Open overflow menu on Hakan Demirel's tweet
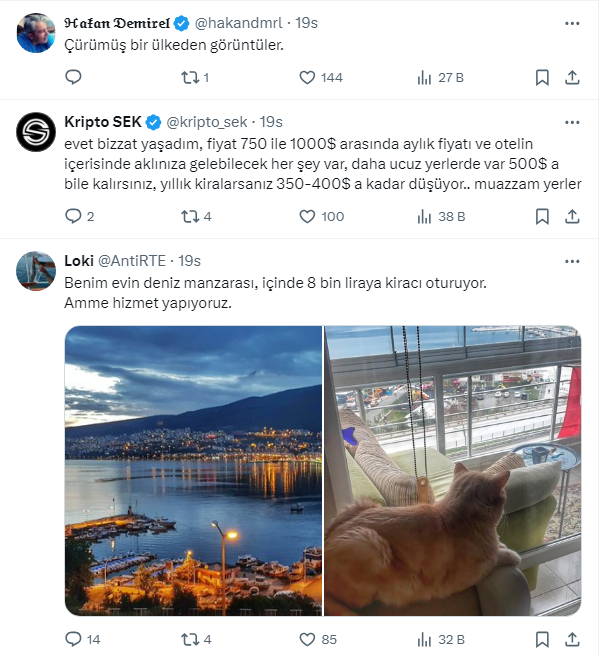This screenshot has height=657, width=607. coord(572,21)
